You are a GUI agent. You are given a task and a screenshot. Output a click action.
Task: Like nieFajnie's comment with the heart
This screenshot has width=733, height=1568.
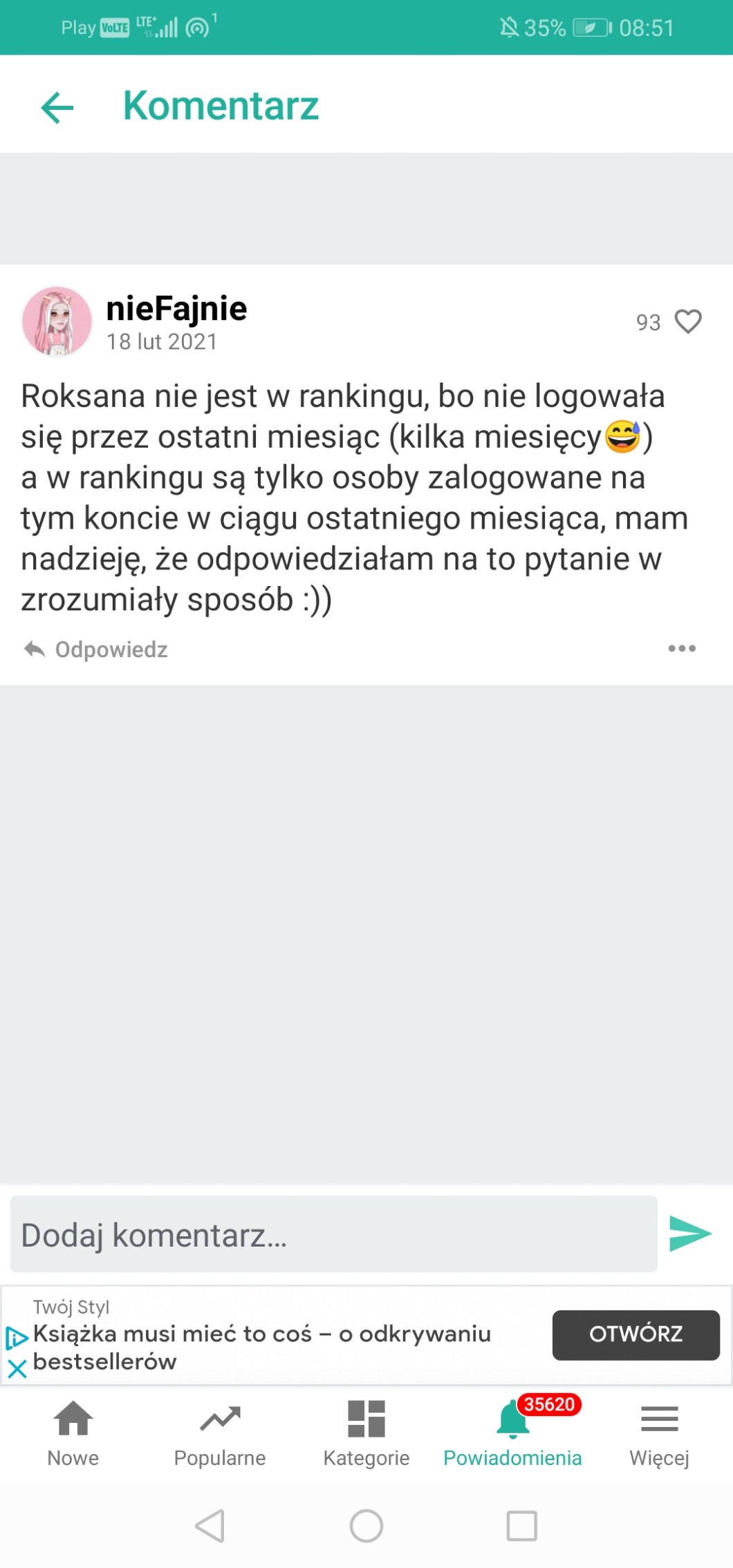pos(687,321)
